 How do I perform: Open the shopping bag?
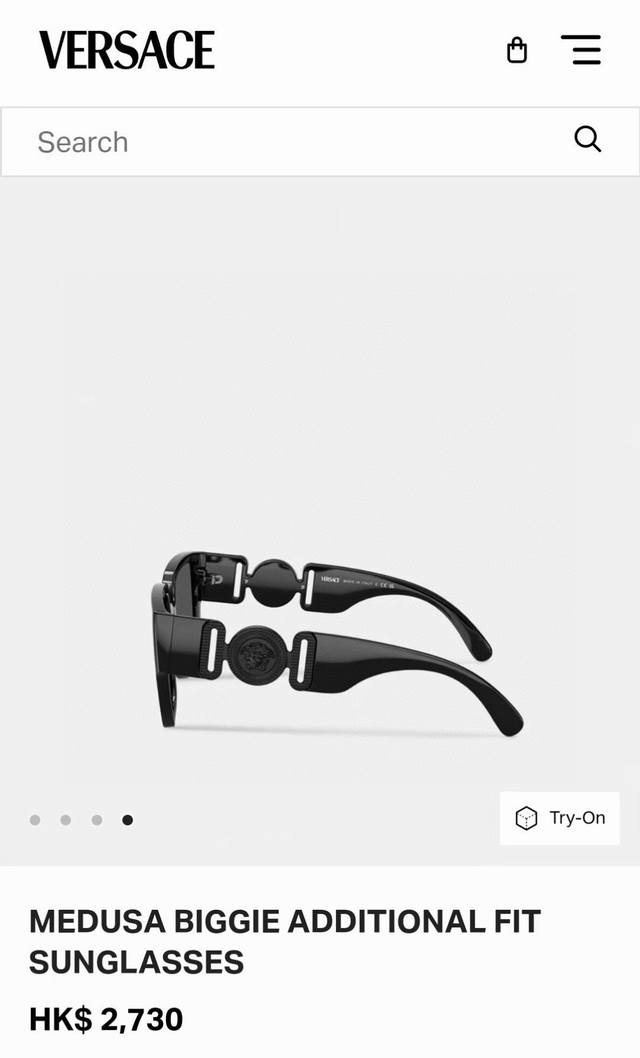click(x=516, y=50)
